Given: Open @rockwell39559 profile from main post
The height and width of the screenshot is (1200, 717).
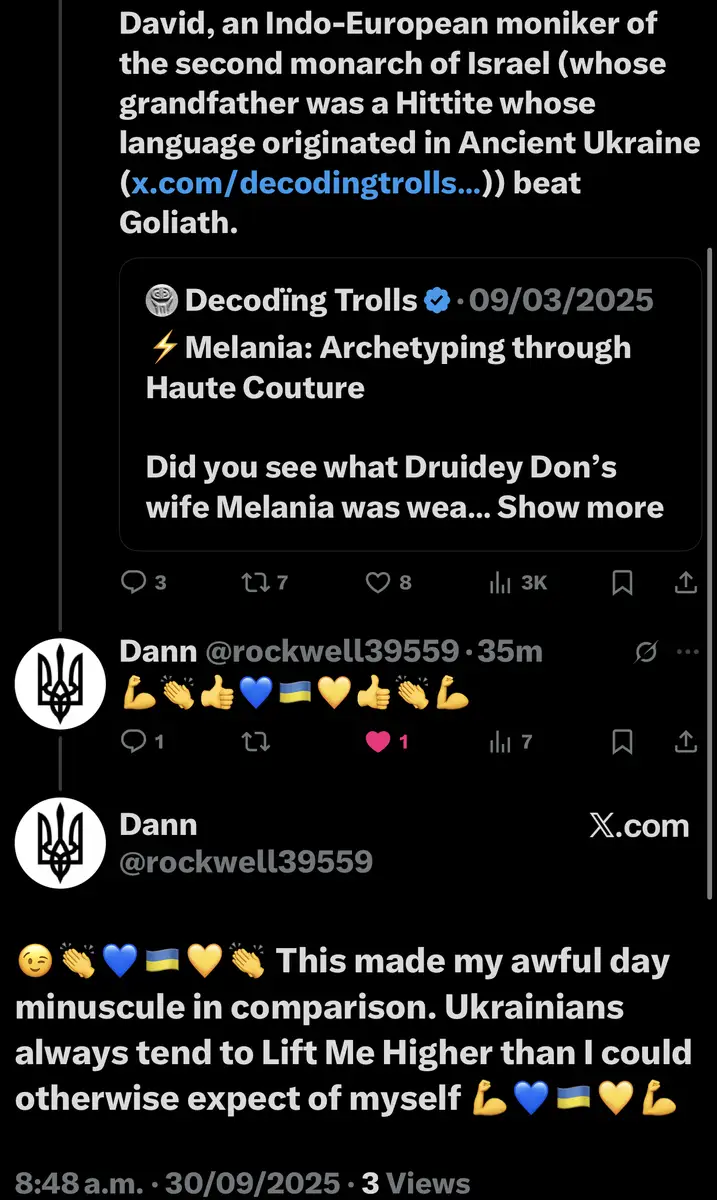Looking at the screenshot, I should pos(245,861).
